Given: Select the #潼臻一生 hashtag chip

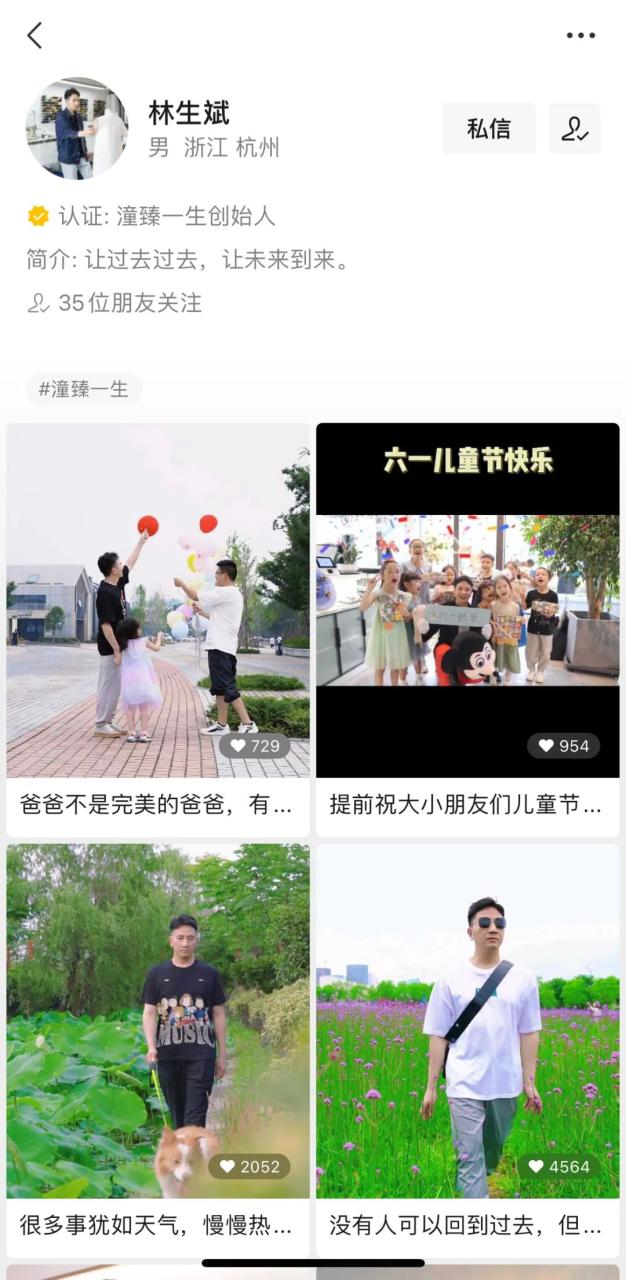Looking at the screenshot, I should [x=84, y=389].
